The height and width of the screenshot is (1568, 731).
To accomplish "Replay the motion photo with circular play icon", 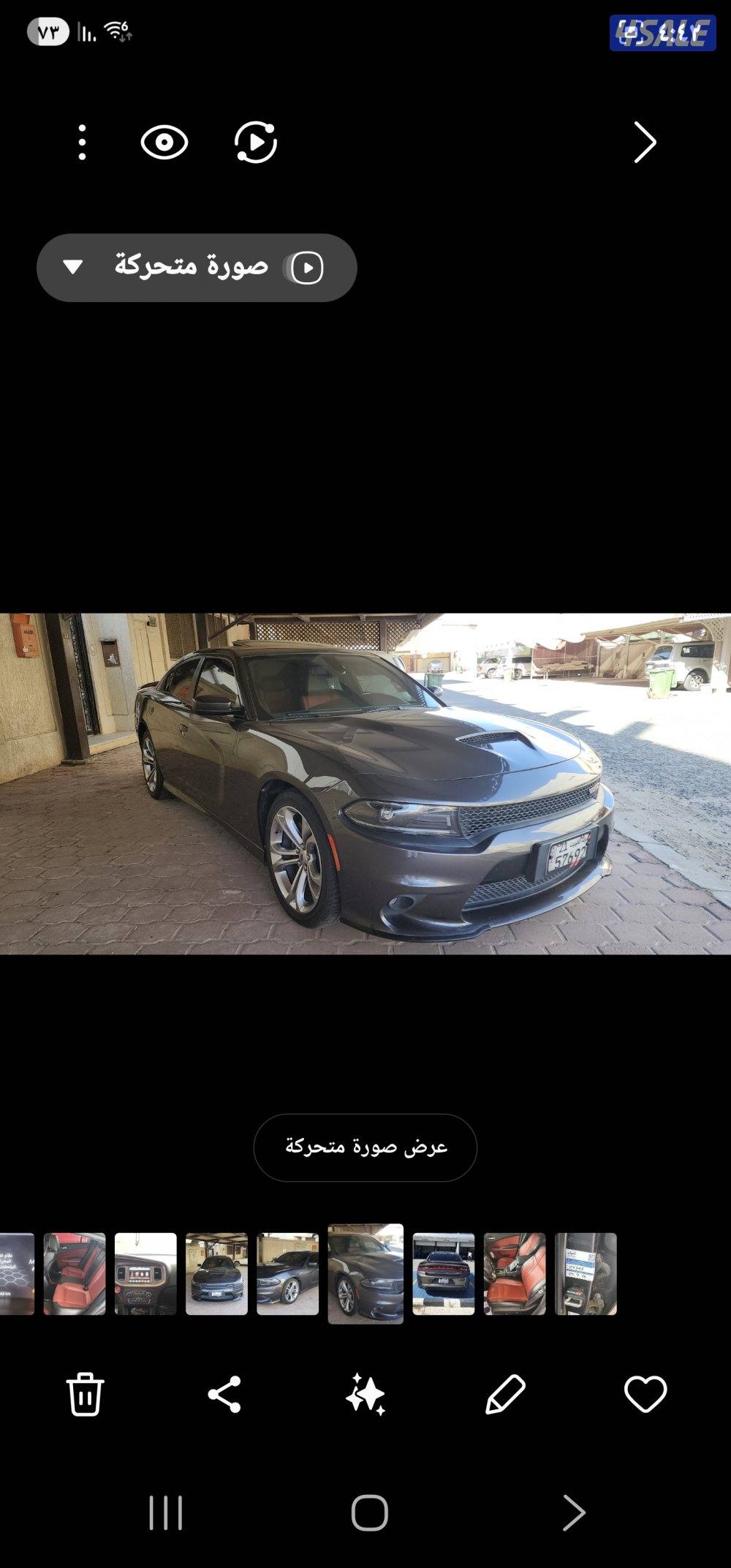I will point(254,143).
